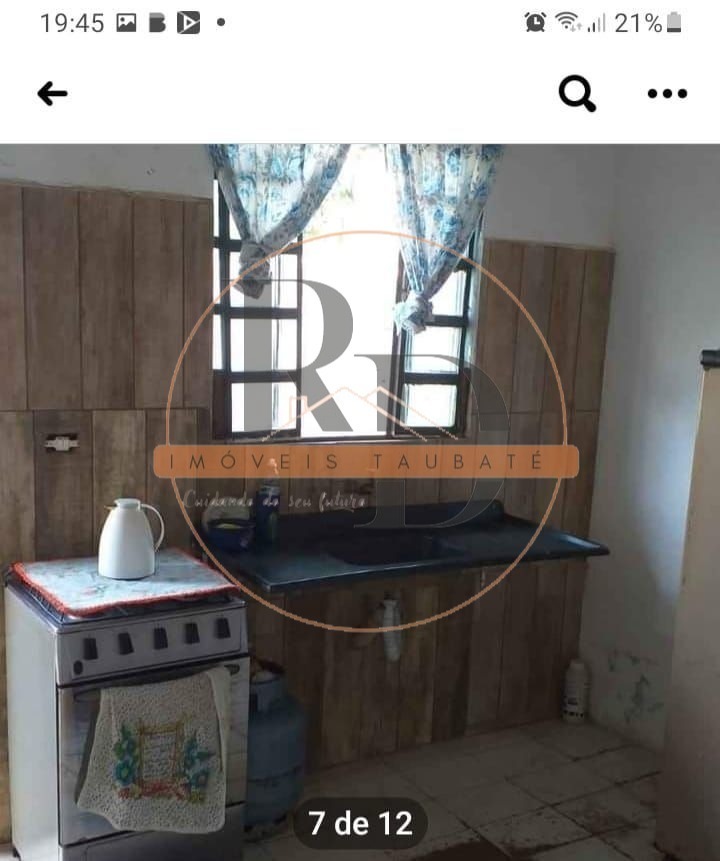Screen dimensions: 720x861
Task: Open the three-dot overflow menu
Action: coord(667,94)
